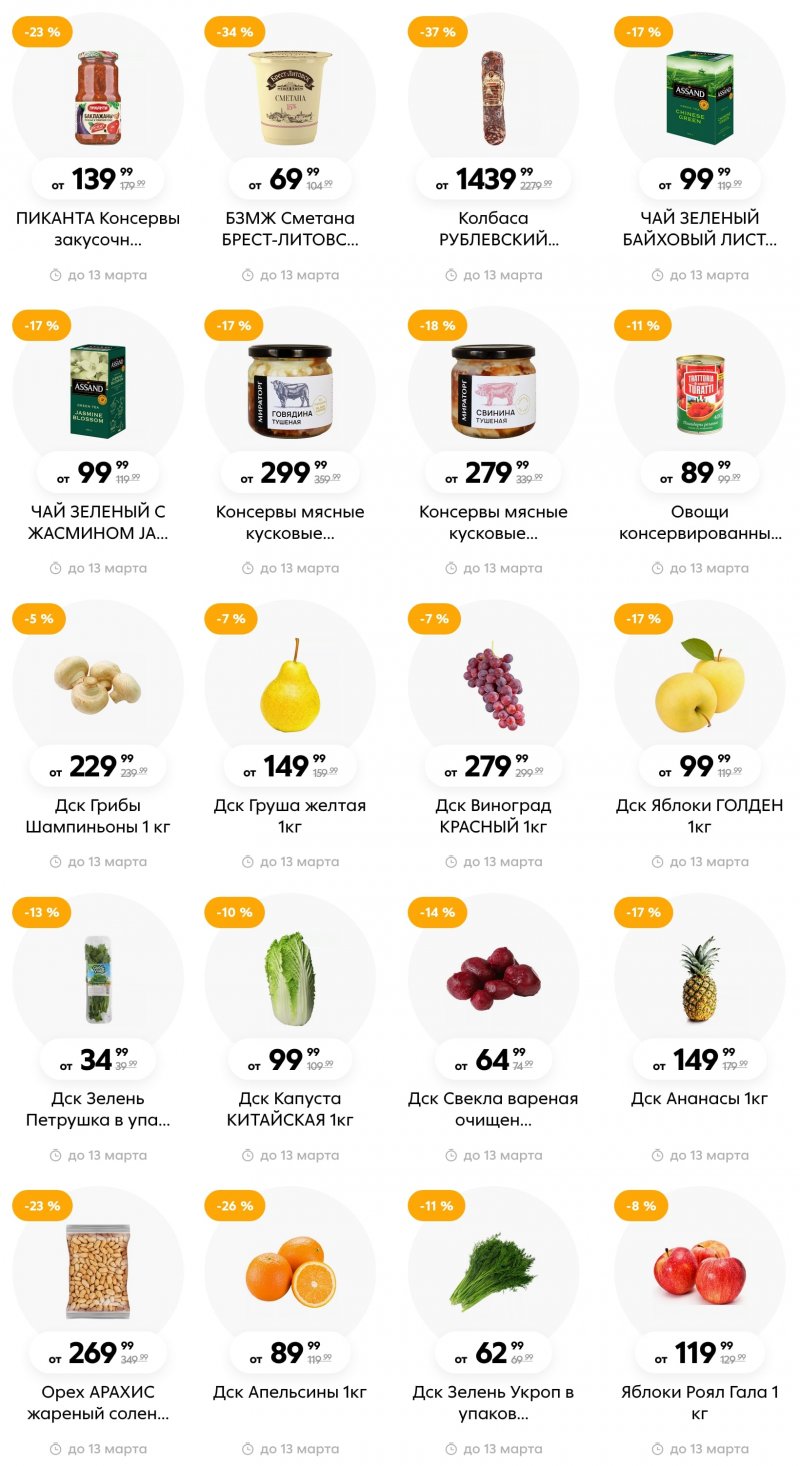The width and height of the screenshot is (800, 1466).
Task: Select Апельсины 1кг product
Action: (x=290, y=1392)
